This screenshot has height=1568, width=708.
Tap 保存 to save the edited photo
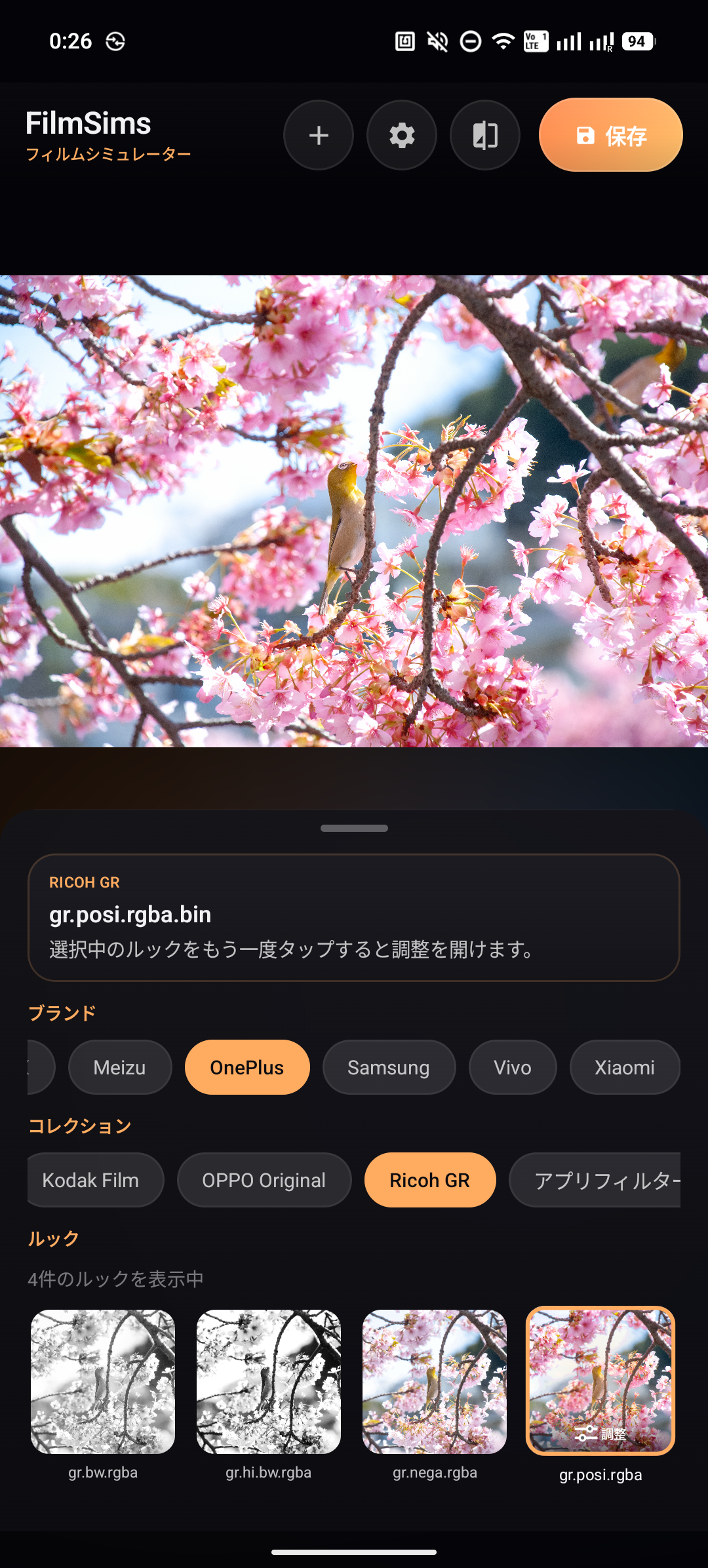[610, 135]
